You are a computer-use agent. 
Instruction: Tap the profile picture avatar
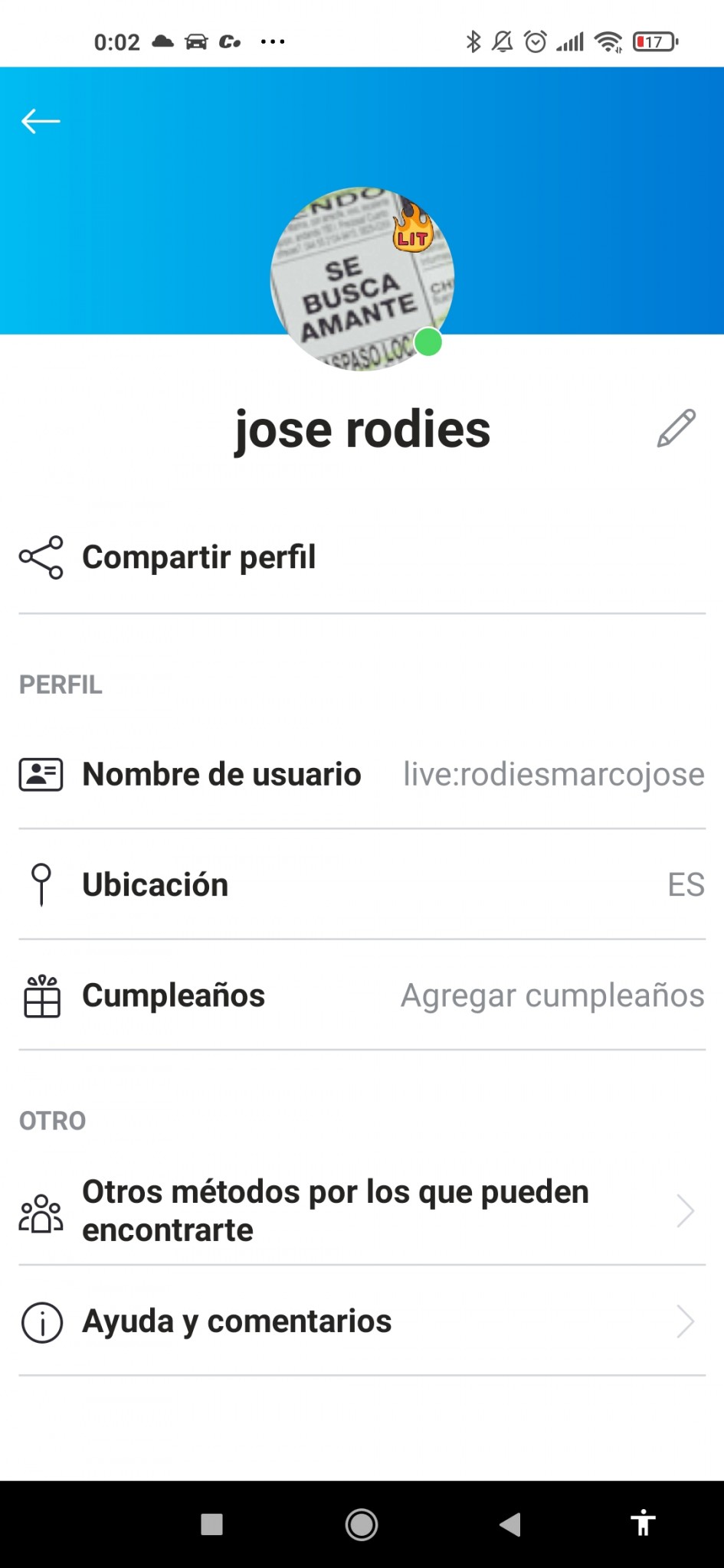(x=362, y=279)
